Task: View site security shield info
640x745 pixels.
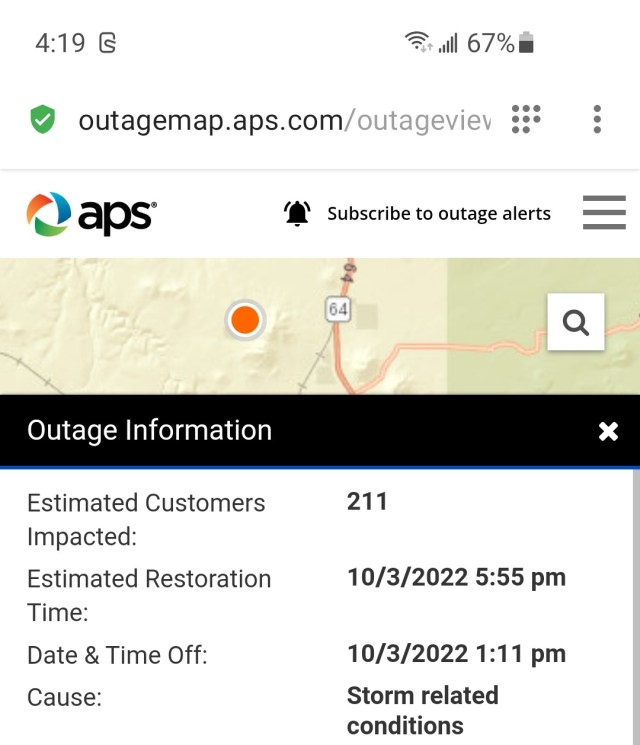Action: pyautogui.click(x=43, y=120)
